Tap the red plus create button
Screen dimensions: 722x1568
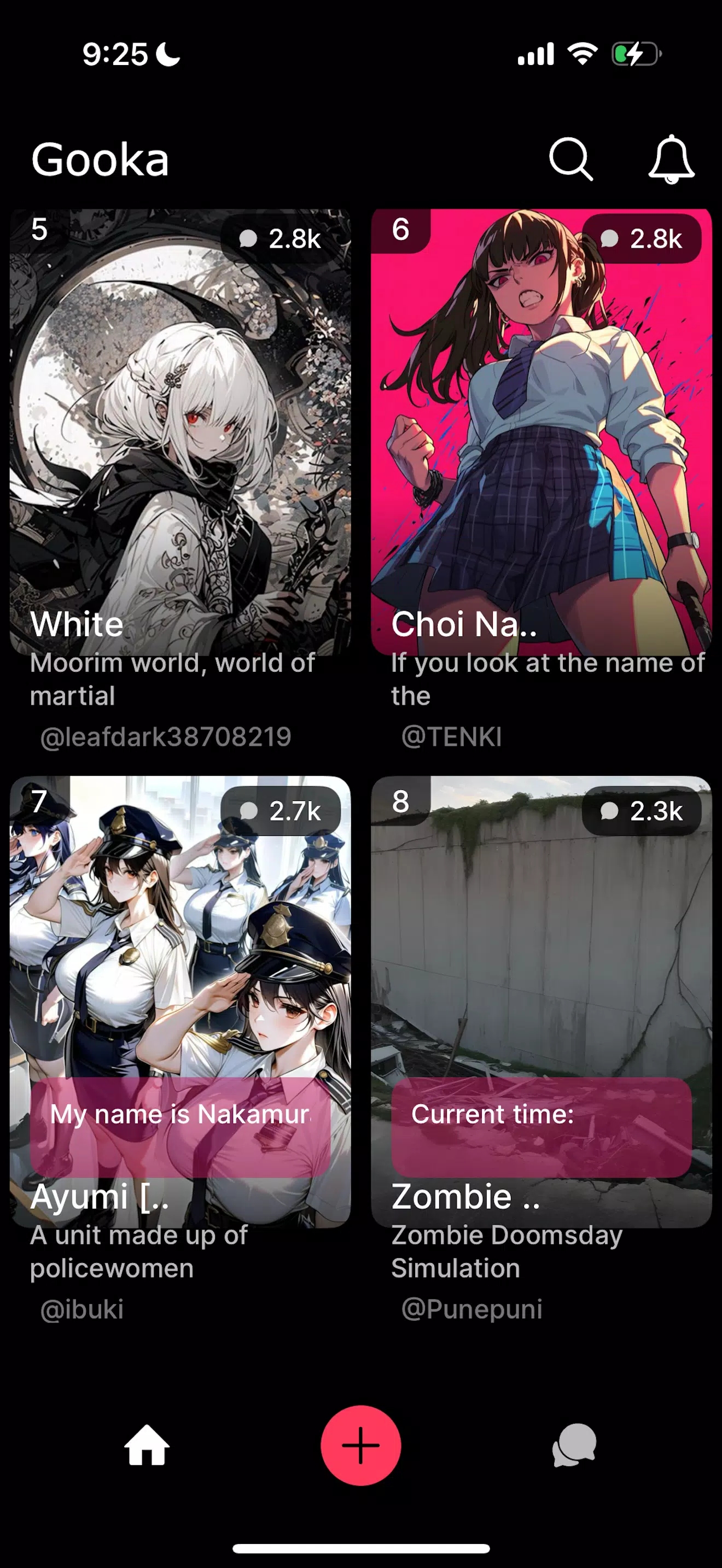click(361, 1446)
